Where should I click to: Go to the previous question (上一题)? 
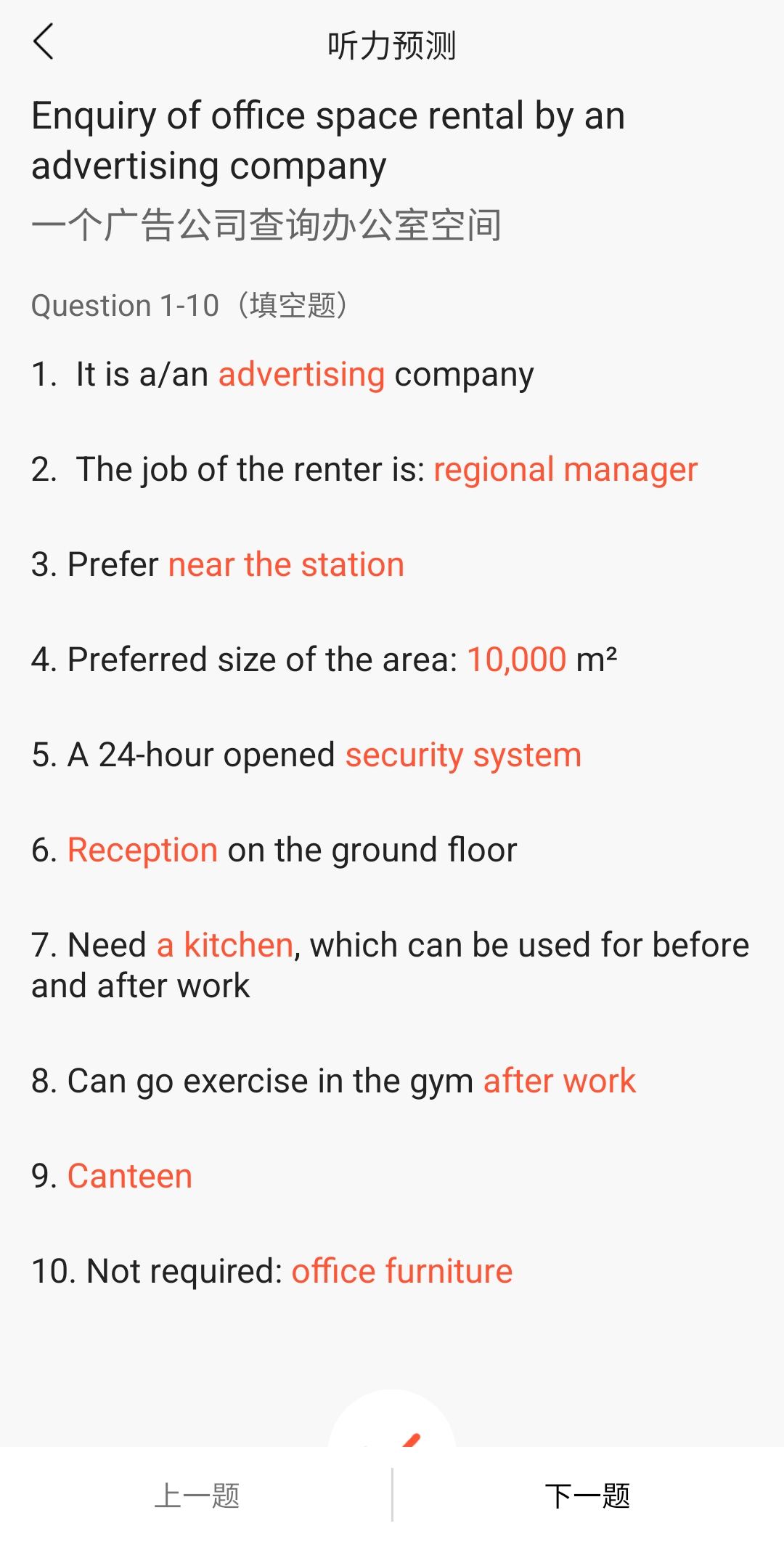(x=196, y=1495)
